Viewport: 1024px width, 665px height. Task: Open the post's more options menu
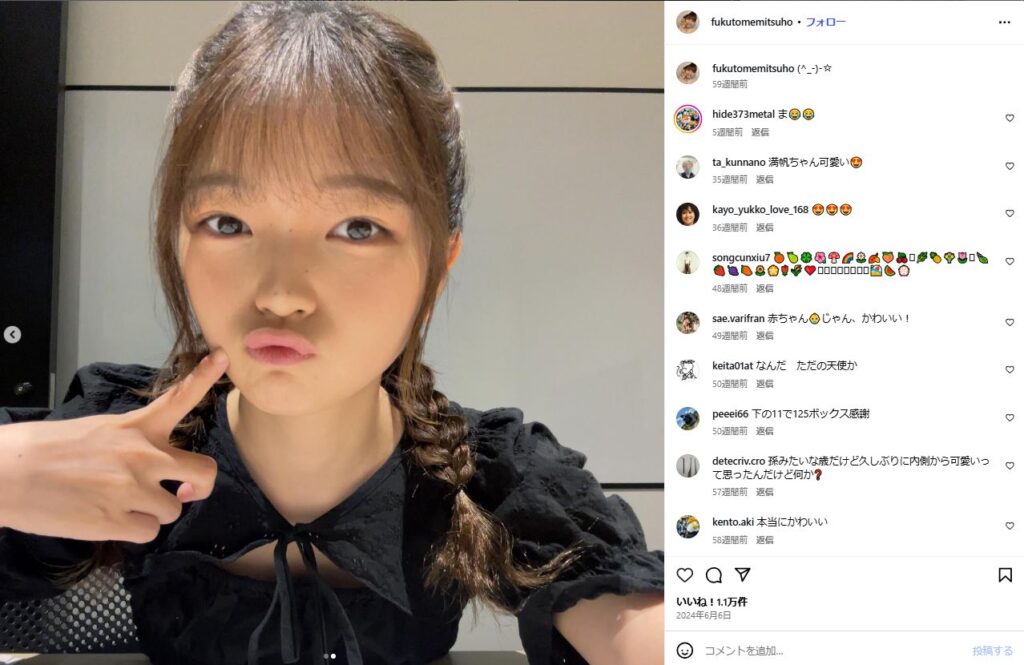pos(1004,22)
